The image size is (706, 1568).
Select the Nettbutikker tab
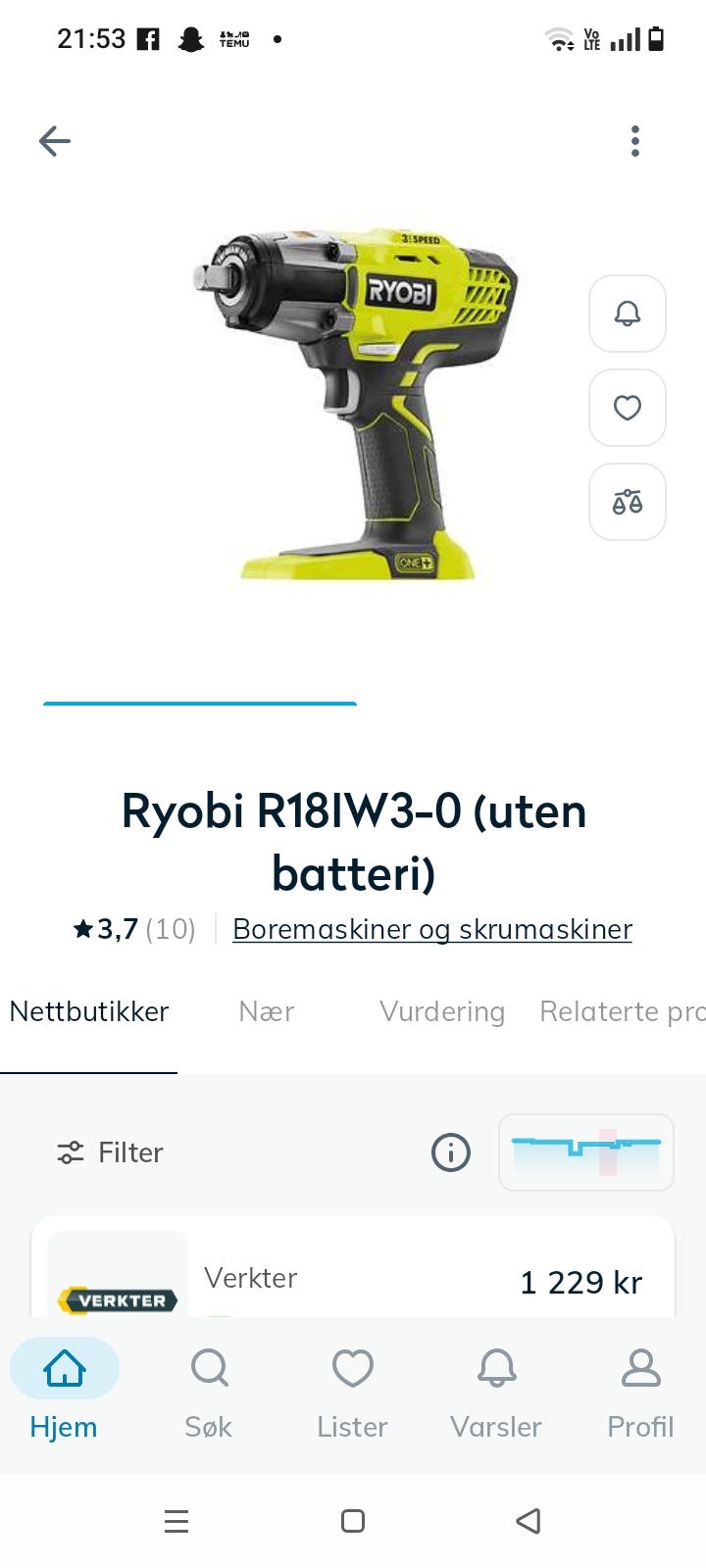pyautogui.click(x=89, y=1011)
